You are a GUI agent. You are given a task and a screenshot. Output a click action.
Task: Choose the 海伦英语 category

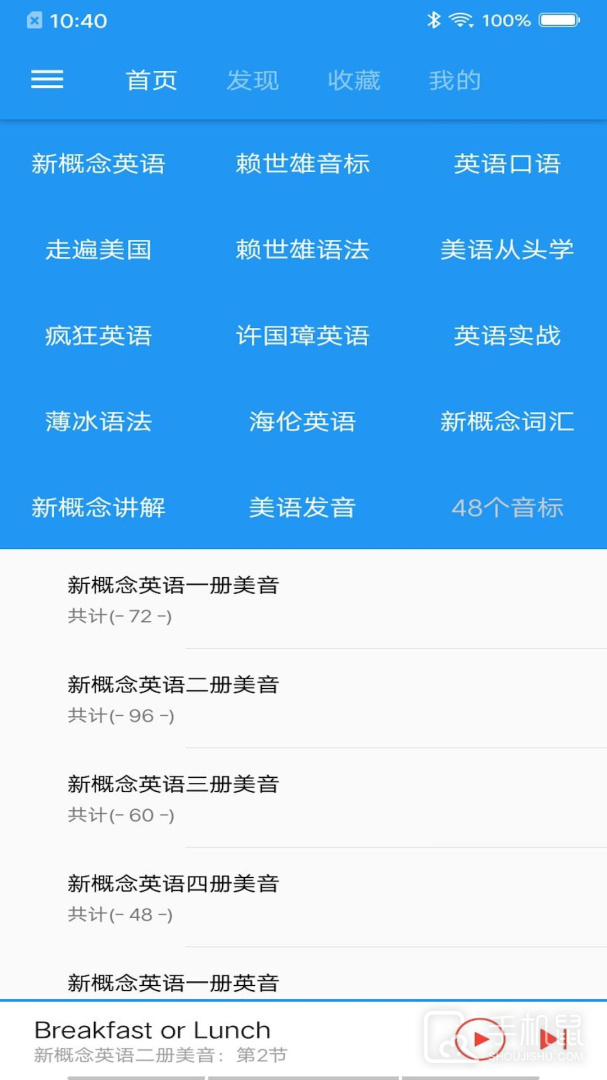pos(302,422)
